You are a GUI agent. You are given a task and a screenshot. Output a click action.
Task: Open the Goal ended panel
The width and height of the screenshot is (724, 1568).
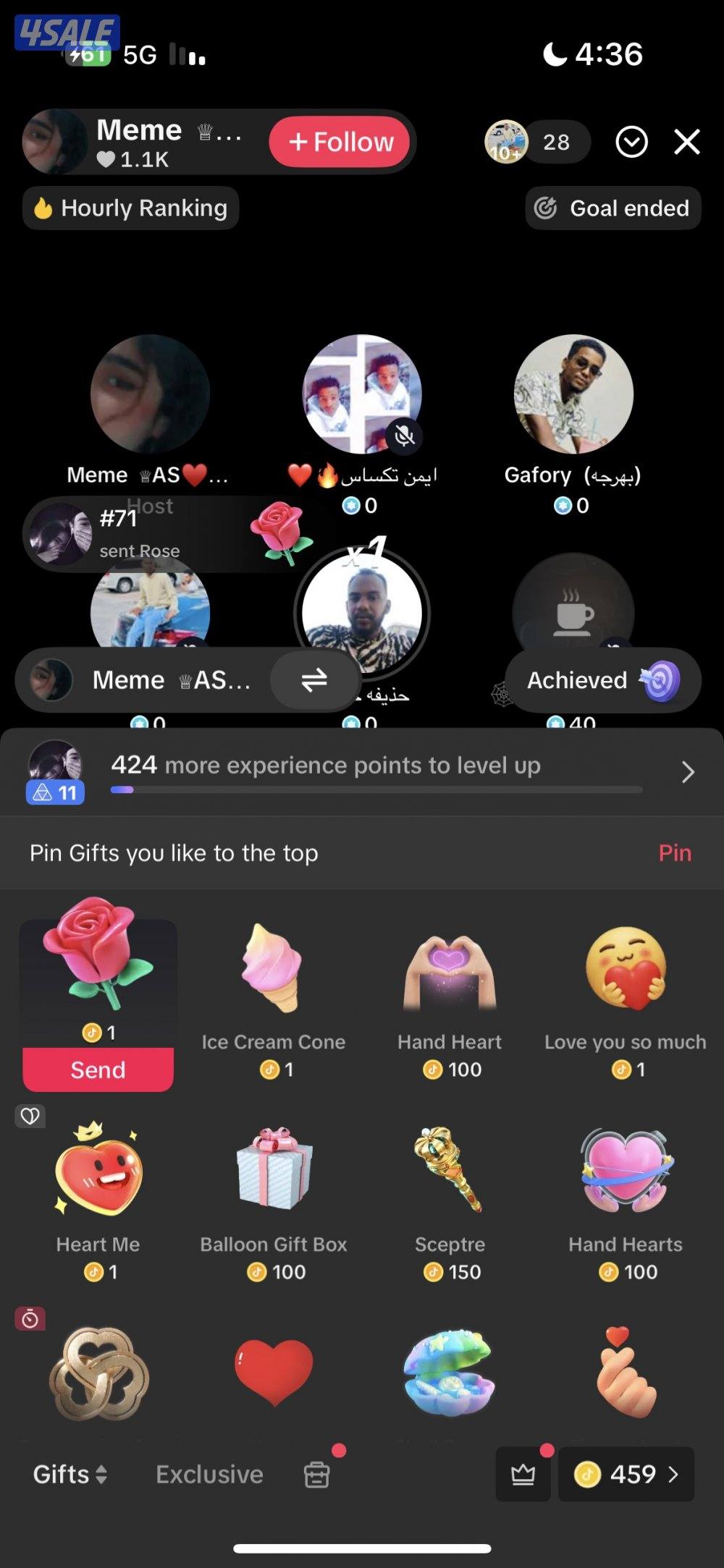coord(613,208)
